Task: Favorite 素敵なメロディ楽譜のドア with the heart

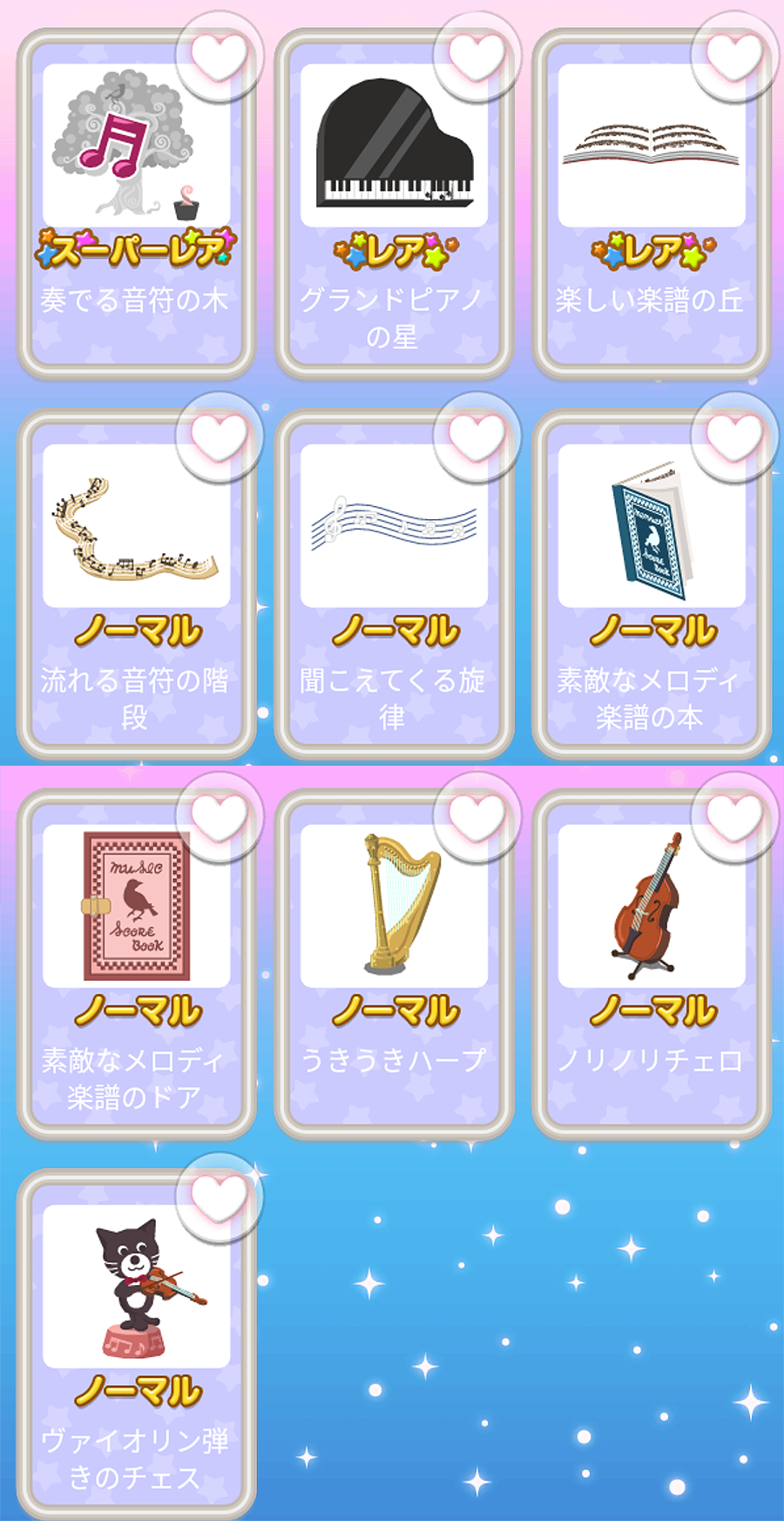Action: [219, 816]
